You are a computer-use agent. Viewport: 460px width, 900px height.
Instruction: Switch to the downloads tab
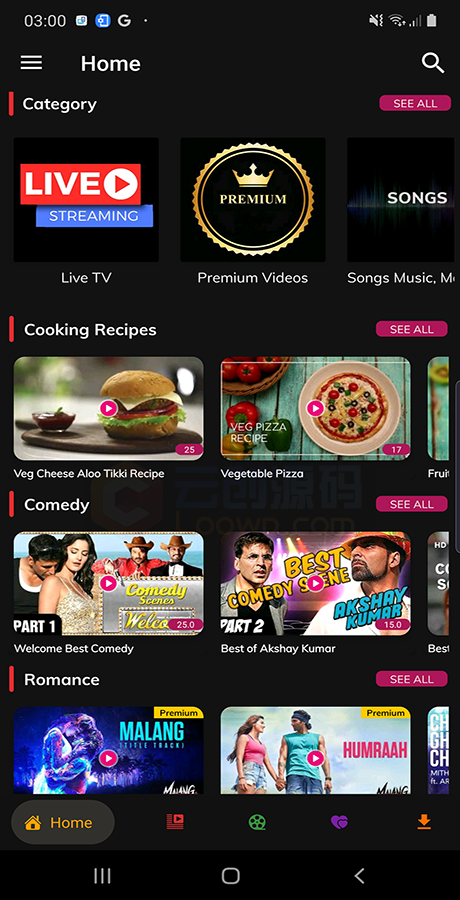coord(424,822)
